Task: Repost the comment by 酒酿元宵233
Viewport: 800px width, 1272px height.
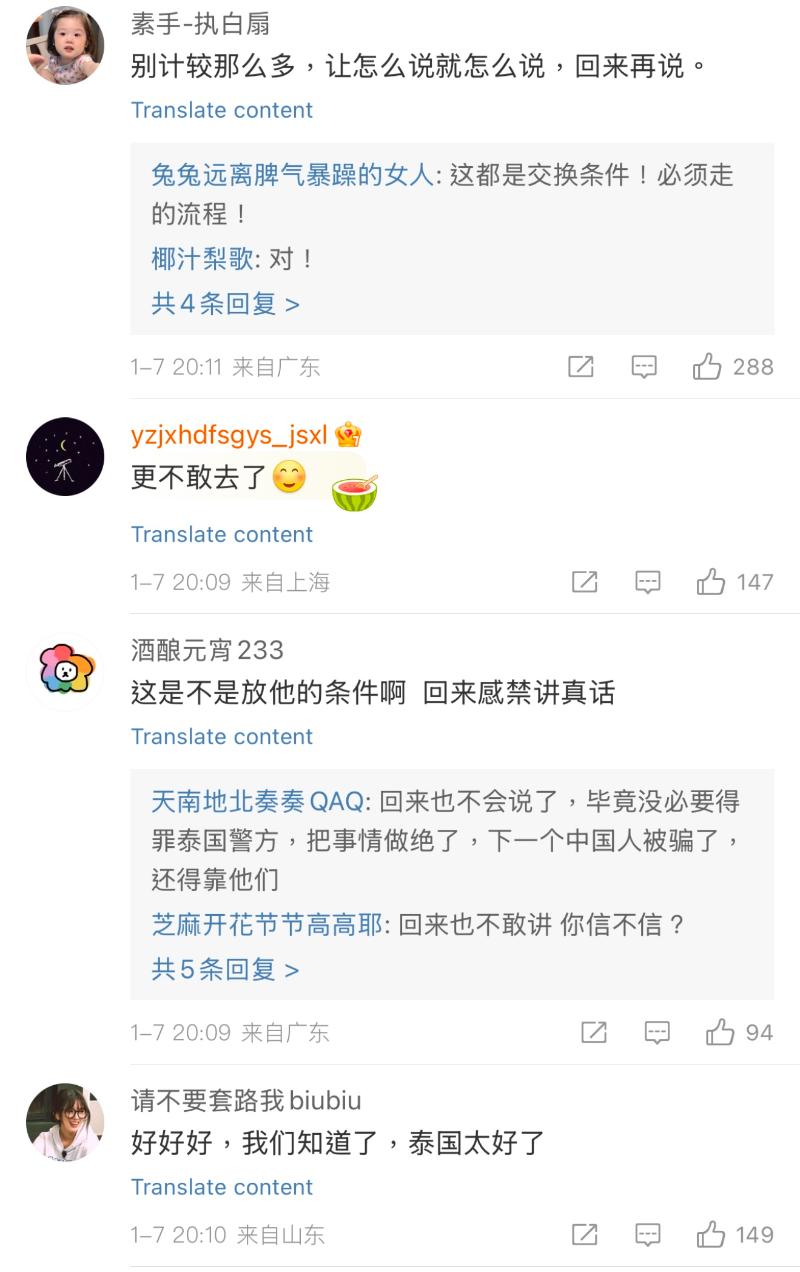Action: pyautogui.click(x=594, y=1032)
